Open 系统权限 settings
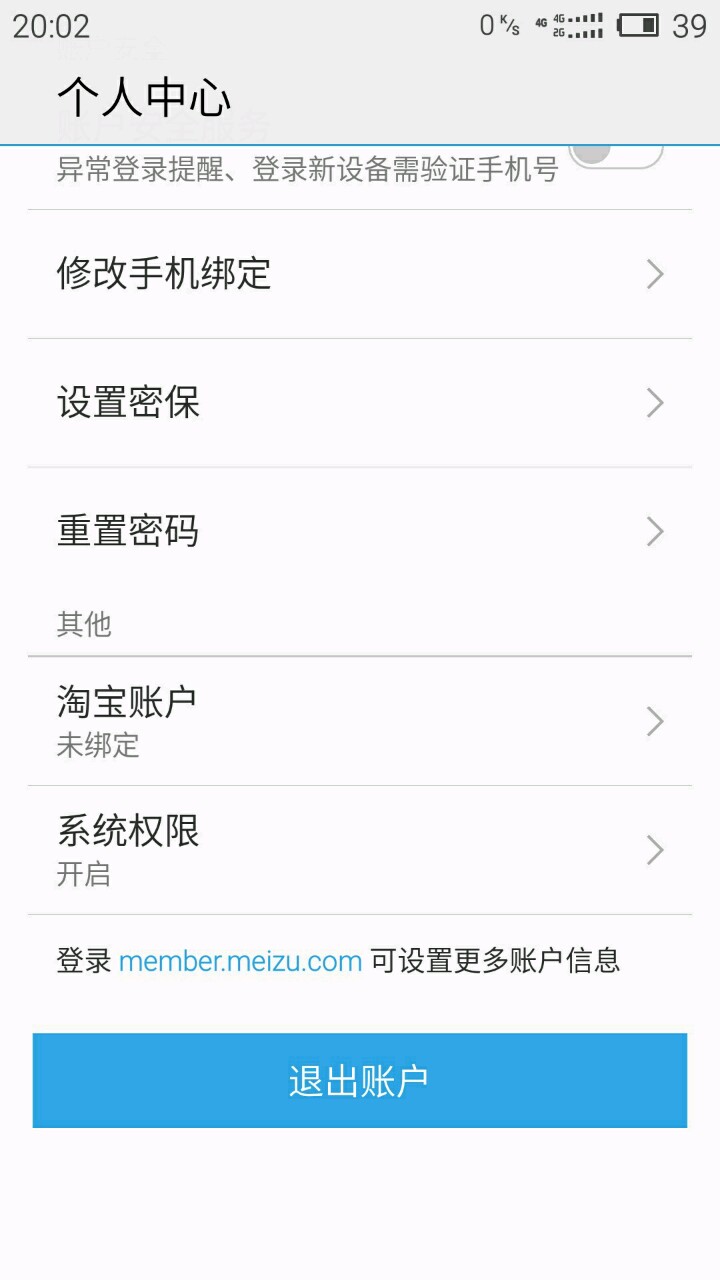 [360, 850]
